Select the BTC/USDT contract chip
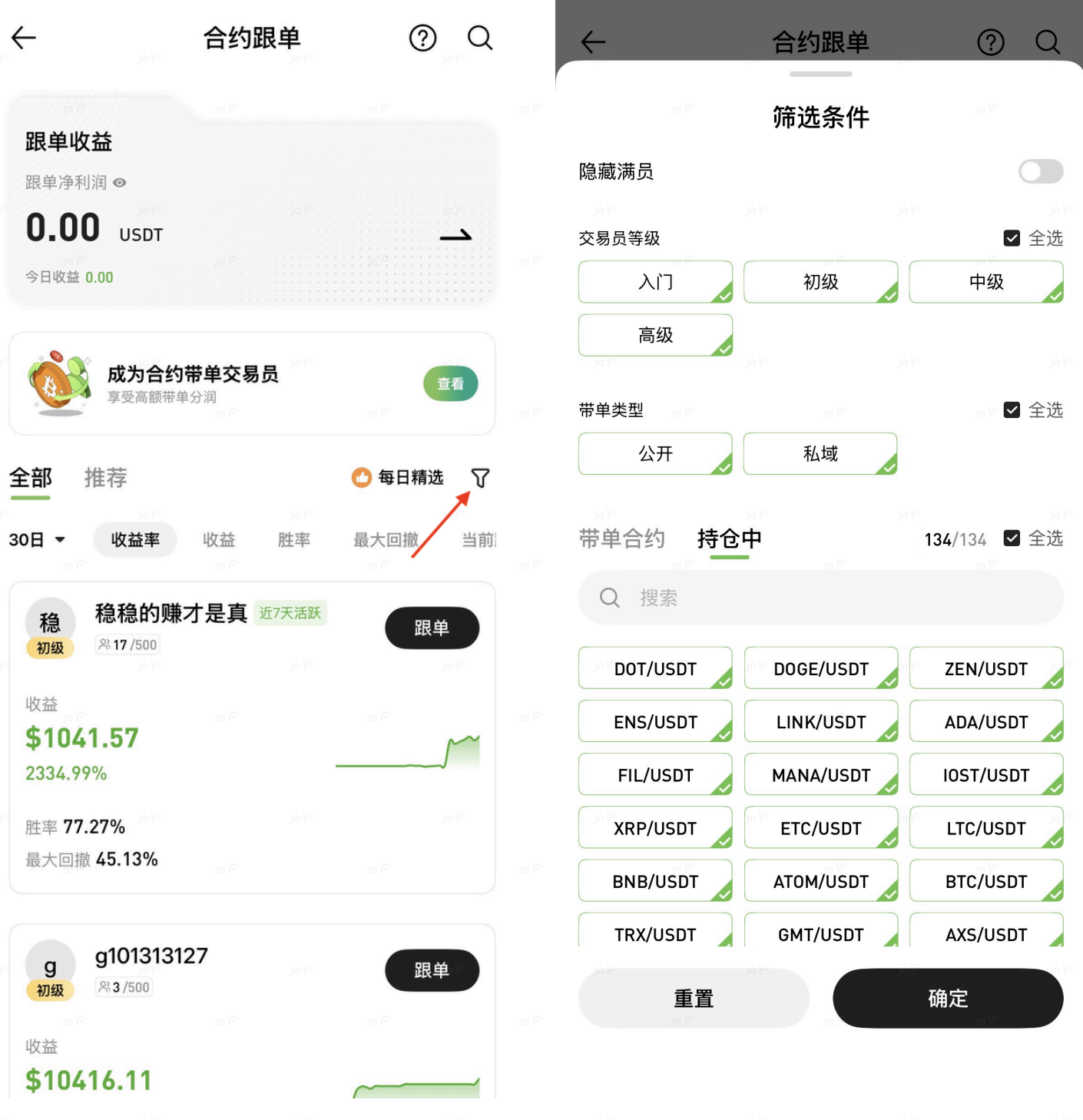 986,882
